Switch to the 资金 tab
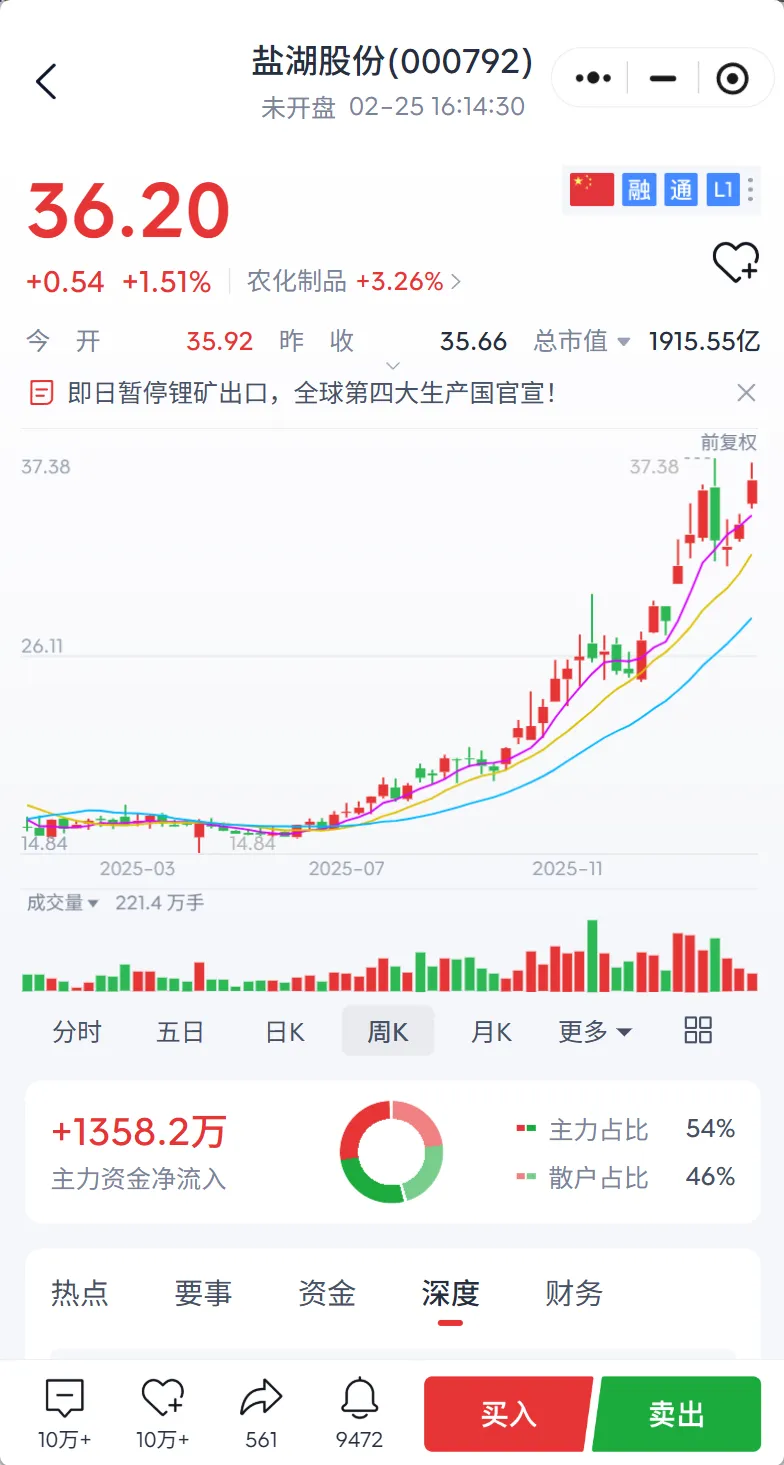784x1465 pixels. pyautogui.click(x=327, y=1293)
